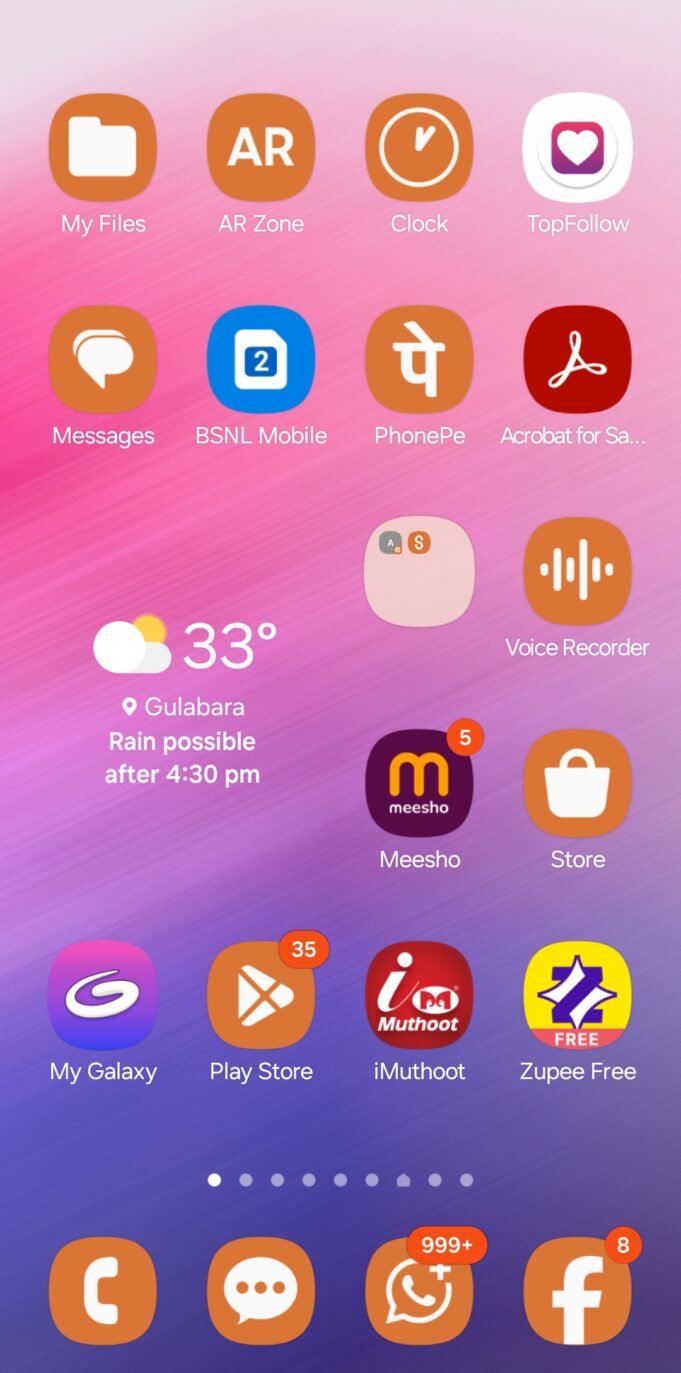
Task: Launch BSNL Mobile app
Action: (261, 360)
